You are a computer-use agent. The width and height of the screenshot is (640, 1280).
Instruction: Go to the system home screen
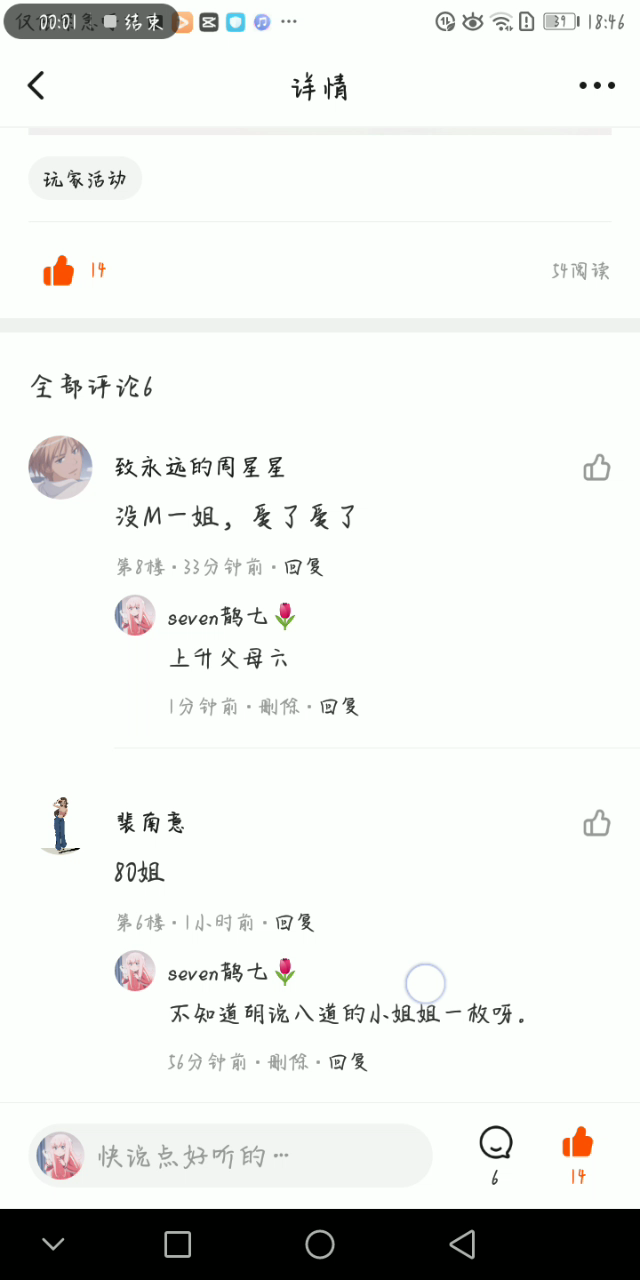[320, 1244]
